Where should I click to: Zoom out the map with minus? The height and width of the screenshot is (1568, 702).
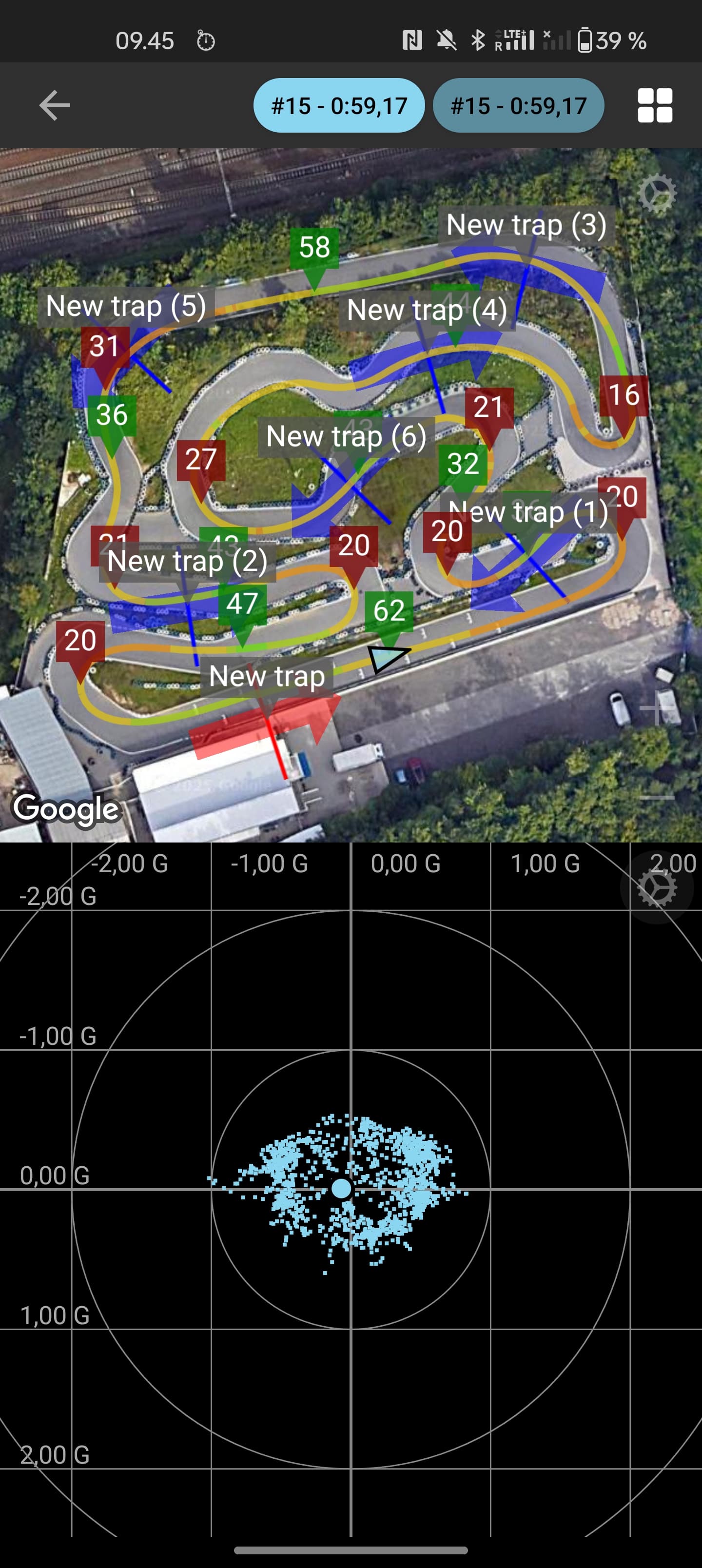click(657, 797)
